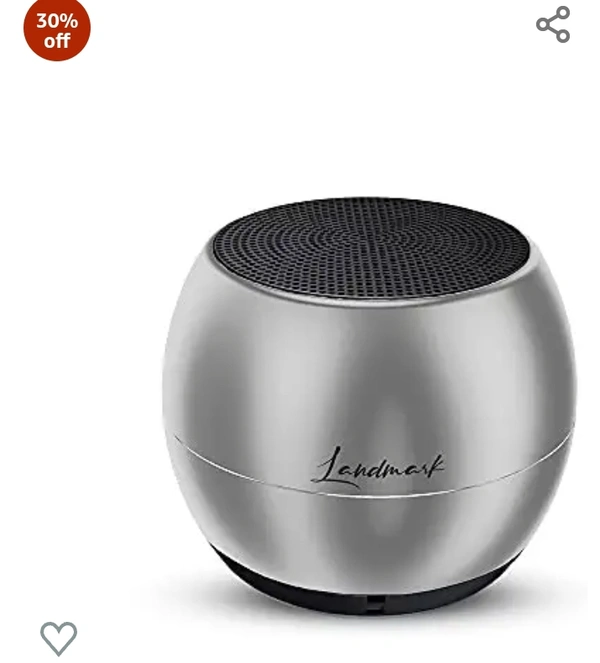This screenshot has width=600, height=663.
Task: Share this Landmark speaker product
Action: click(553, 25)
